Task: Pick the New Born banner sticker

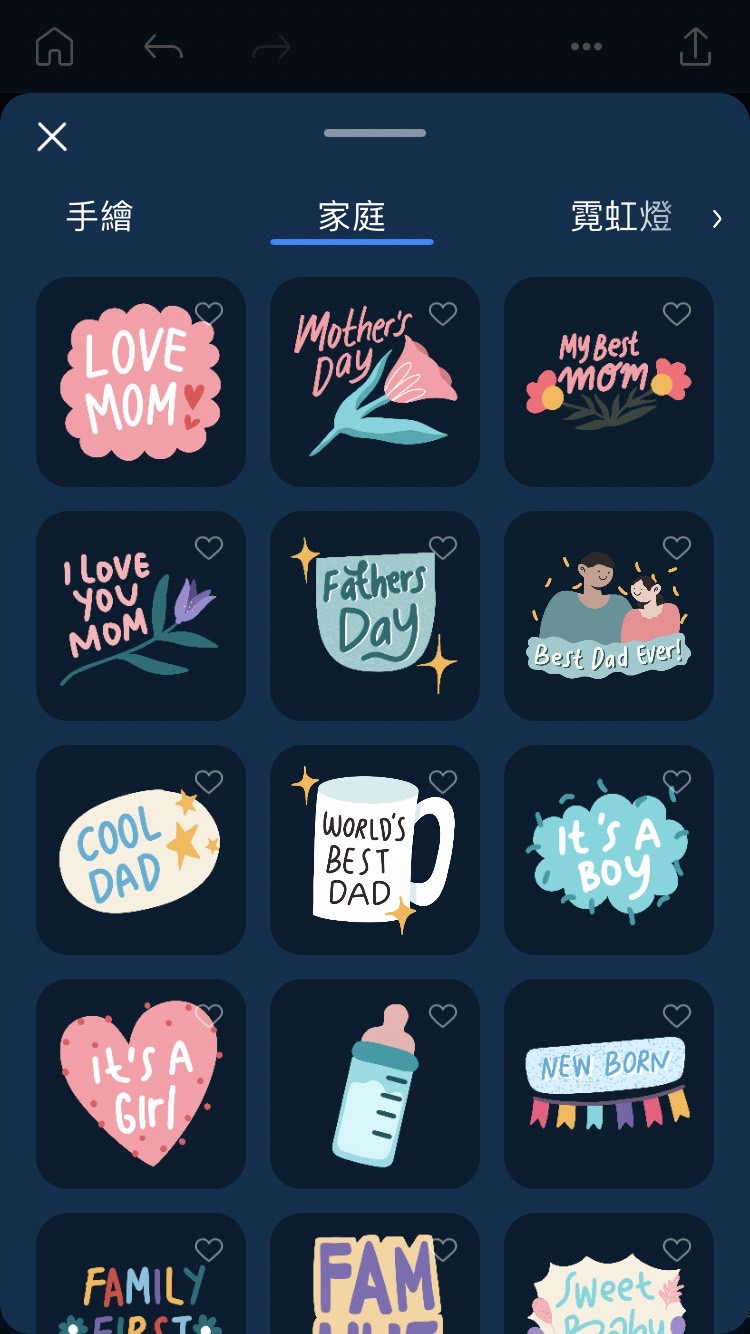Action: coord(608,1085)
